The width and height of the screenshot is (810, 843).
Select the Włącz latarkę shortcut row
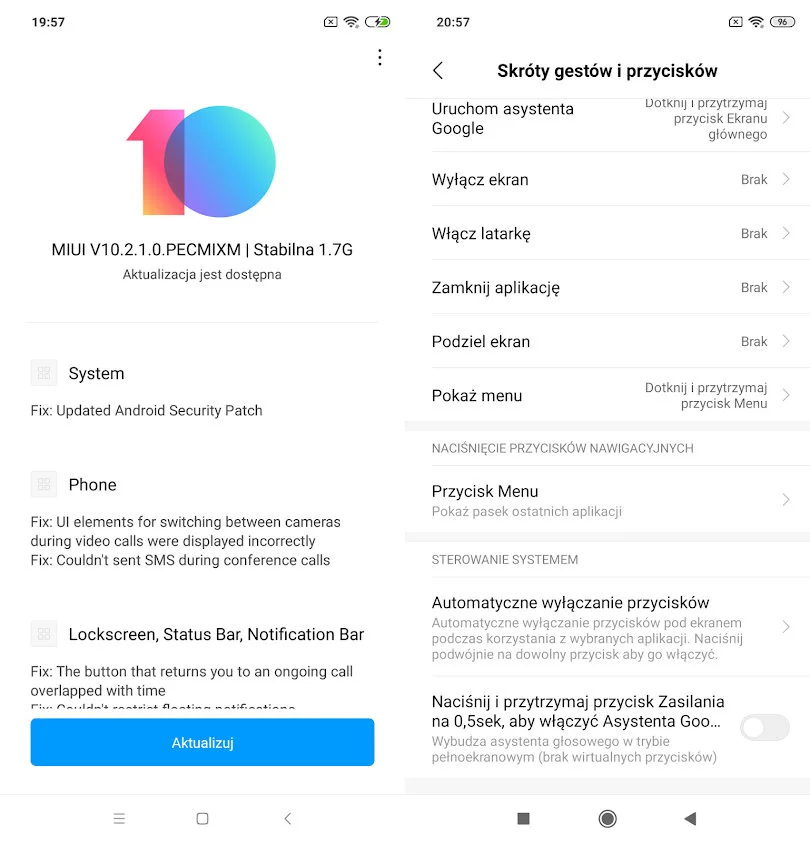pyautogui.click(x=608, y=234)
